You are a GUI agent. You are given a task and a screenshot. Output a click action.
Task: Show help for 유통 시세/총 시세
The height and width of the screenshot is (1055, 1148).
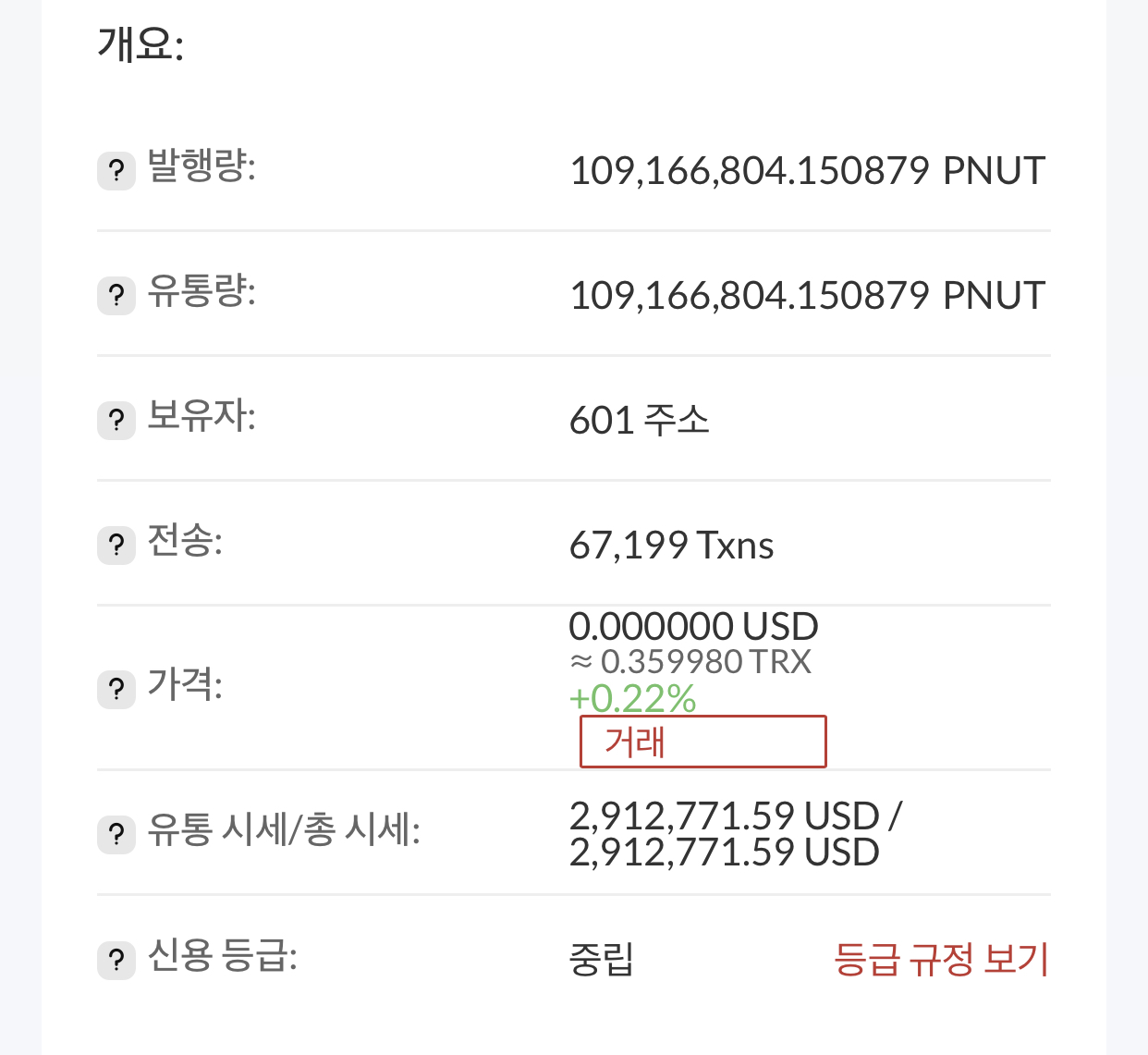[116, 835]
